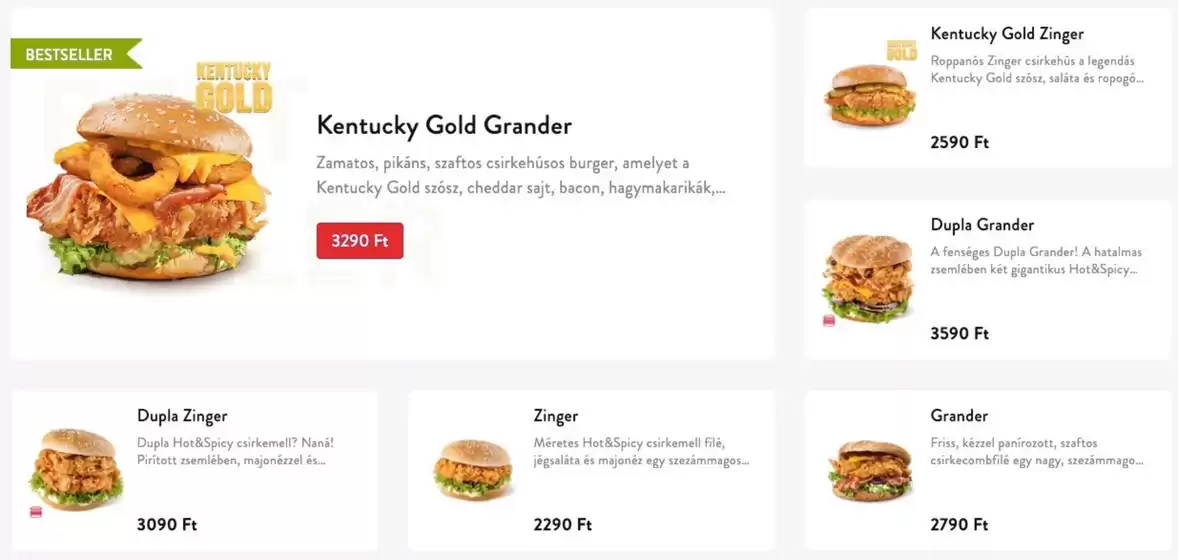Open the Grander burger for 2790 Ft
This screenshot has height=560, width=1178.
987,470
